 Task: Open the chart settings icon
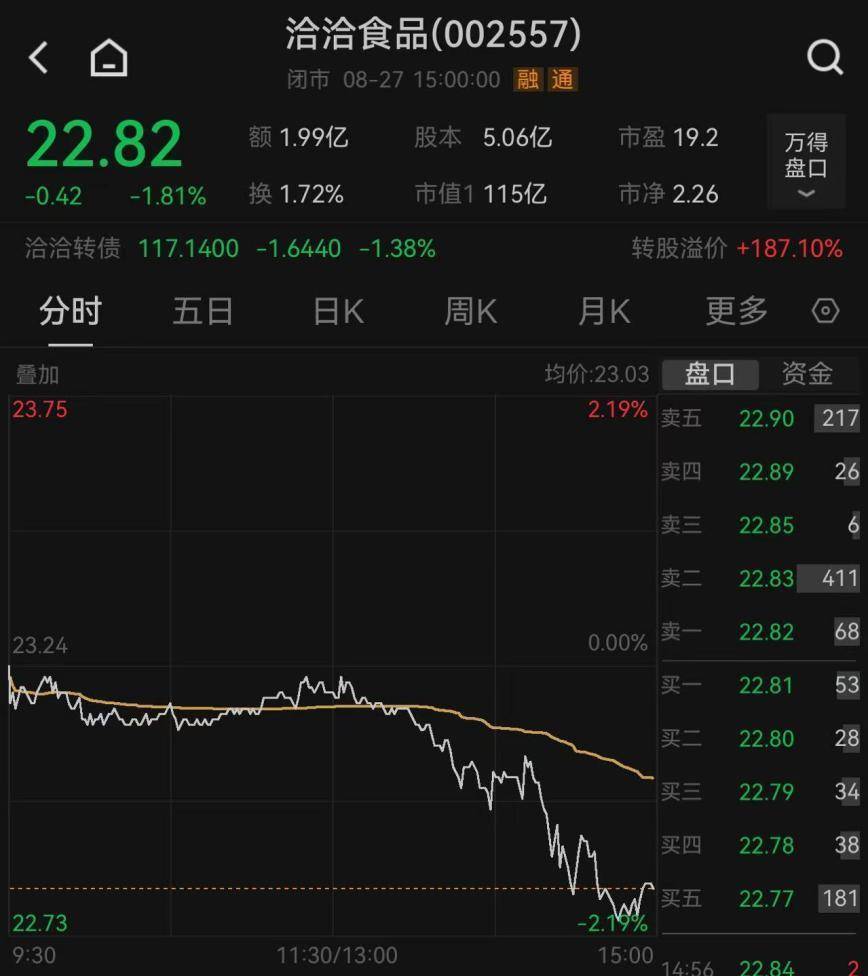pos(825,311)
